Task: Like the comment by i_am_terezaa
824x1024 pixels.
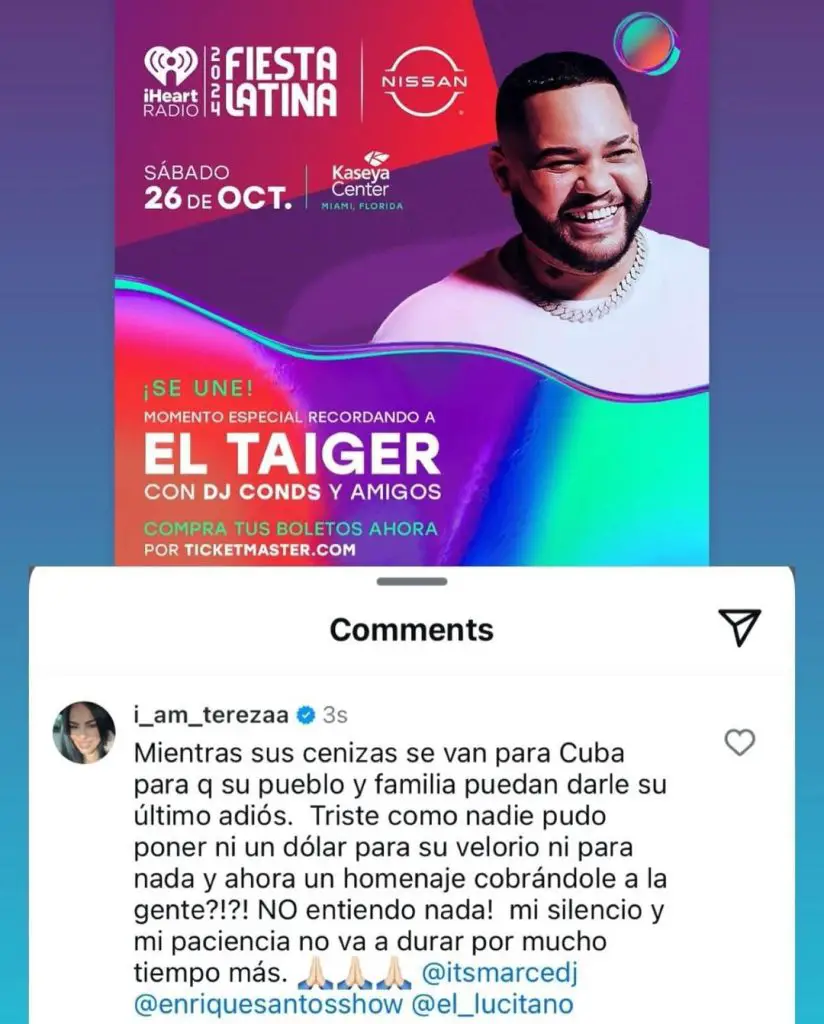Action: (739, 742)
